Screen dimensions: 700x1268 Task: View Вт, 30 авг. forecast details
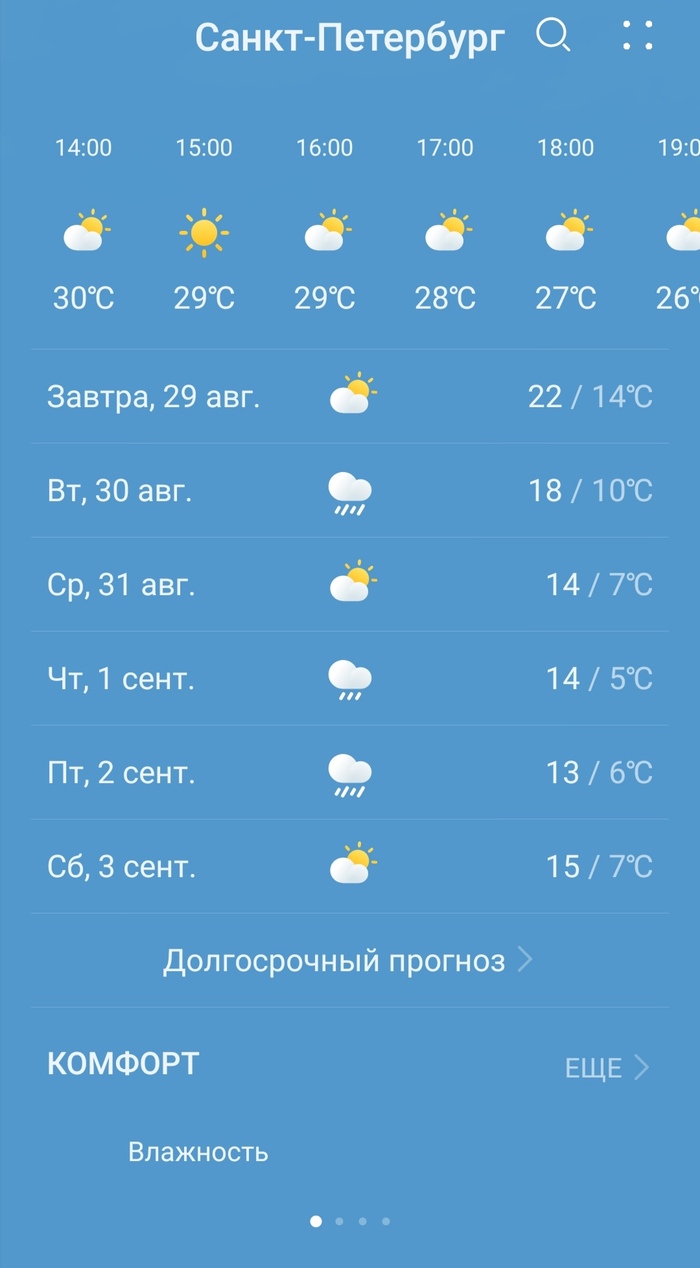[x=350, y=491]
